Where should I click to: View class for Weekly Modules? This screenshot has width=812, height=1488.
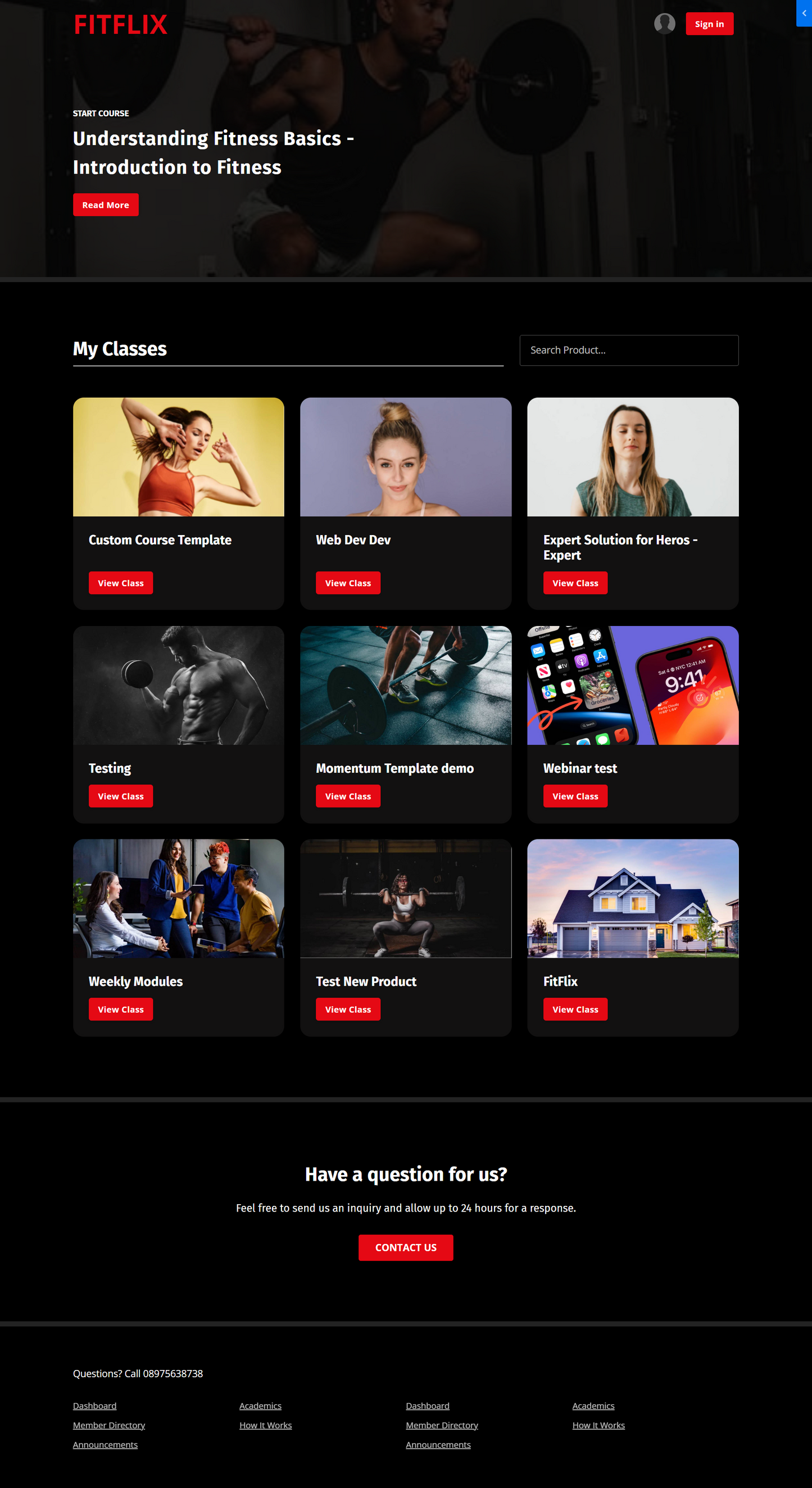[x=121, y=1009]
